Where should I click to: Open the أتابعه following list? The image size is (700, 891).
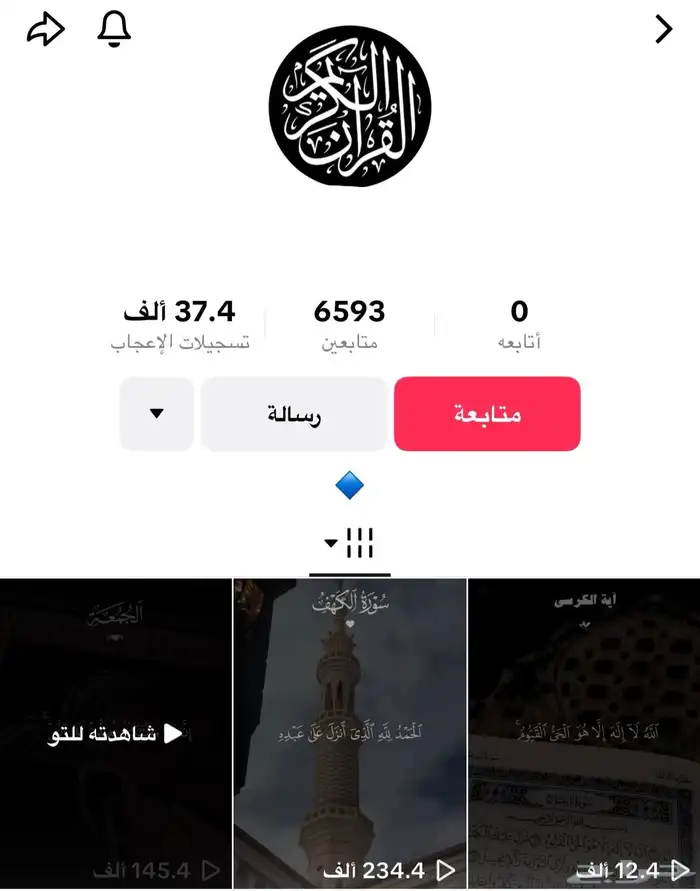(x=519, y=325)
